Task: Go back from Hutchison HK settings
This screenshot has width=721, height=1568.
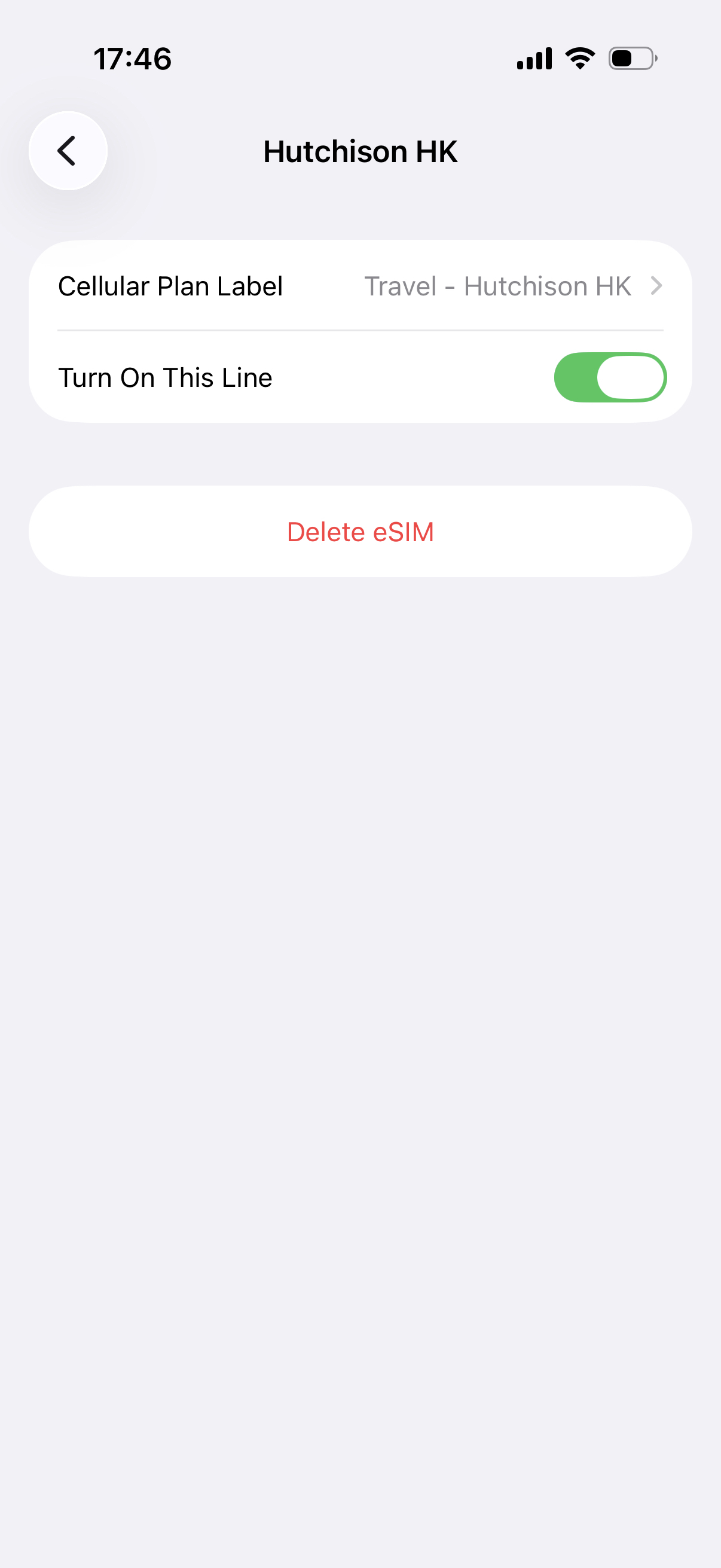Action: 68,150
